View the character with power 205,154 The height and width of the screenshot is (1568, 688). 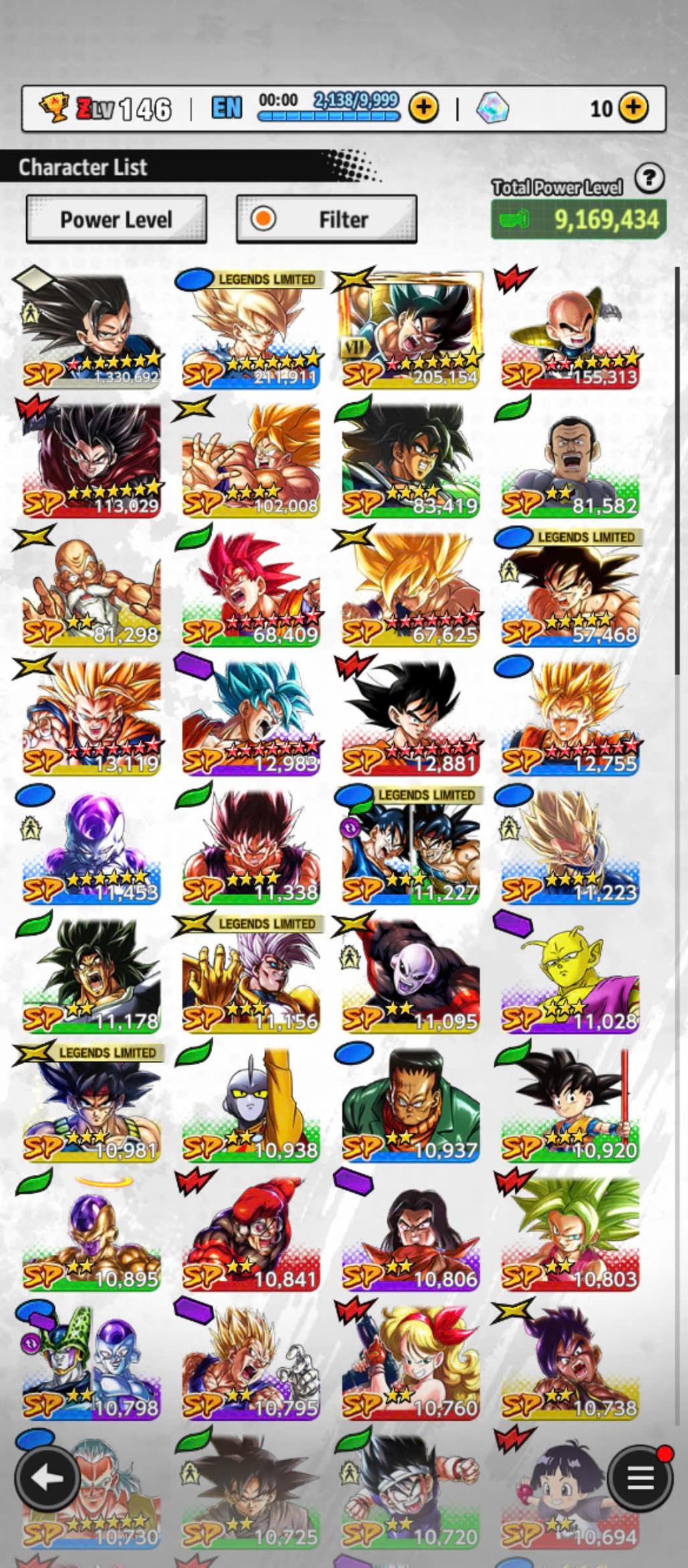(411, 329)
